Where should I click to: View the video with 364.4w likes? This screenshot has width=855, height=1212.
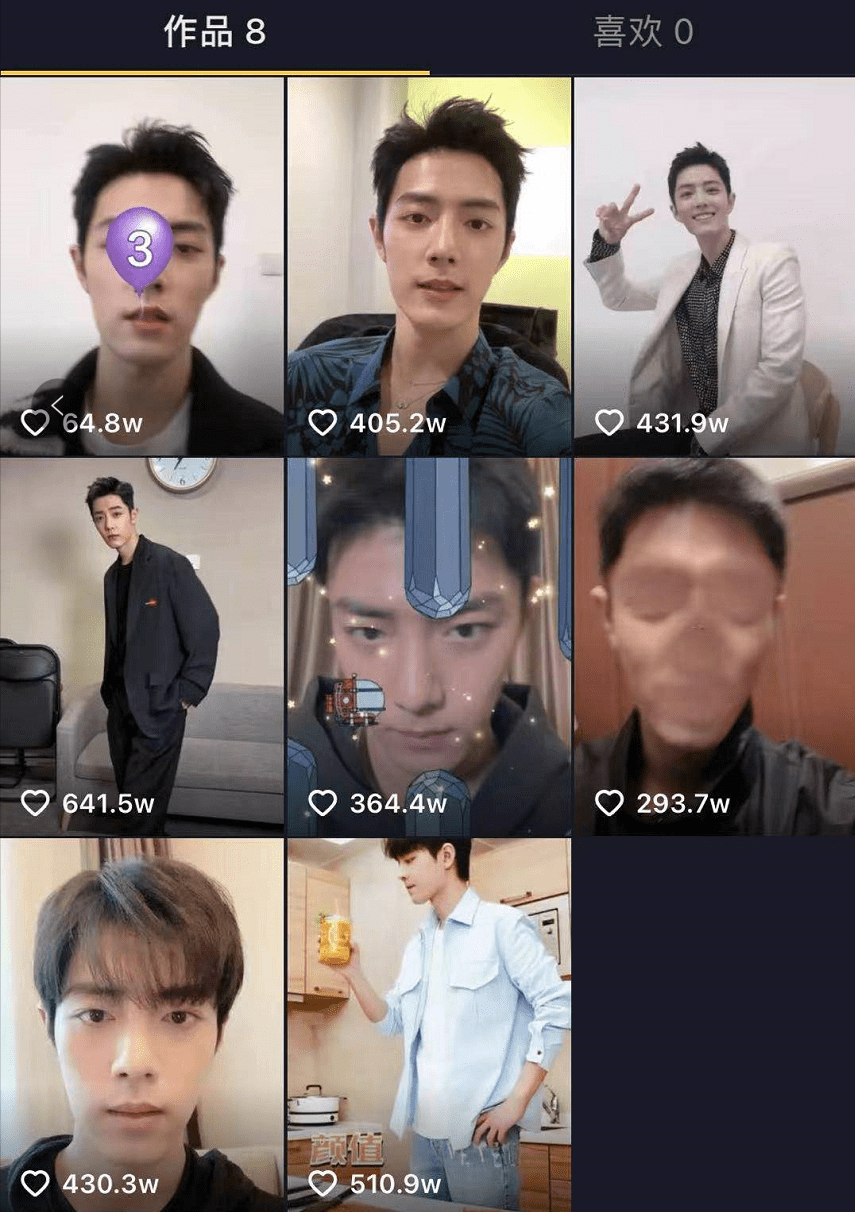tap(429, 647)
